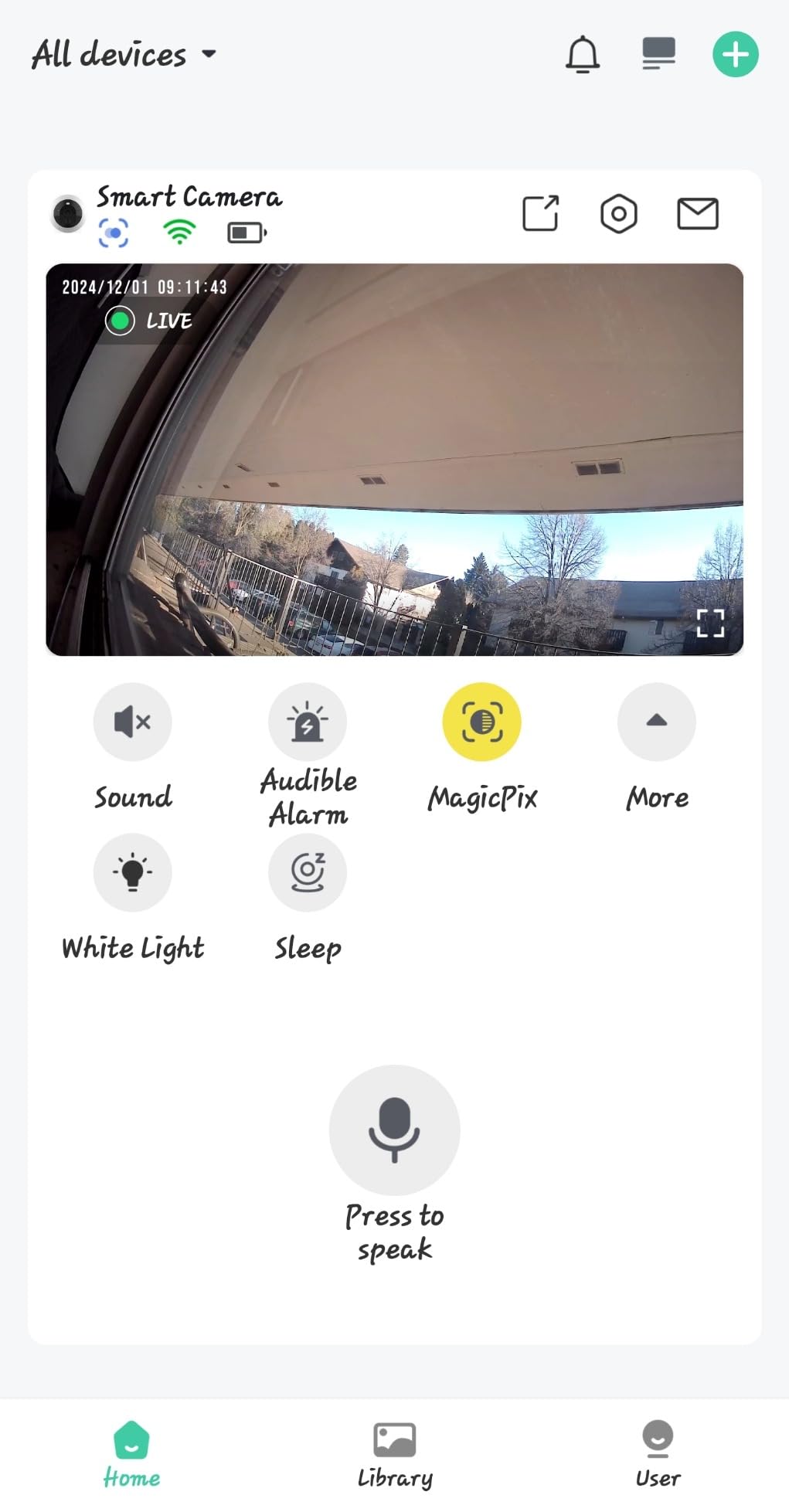View the camera battery level

coord(245,231)
